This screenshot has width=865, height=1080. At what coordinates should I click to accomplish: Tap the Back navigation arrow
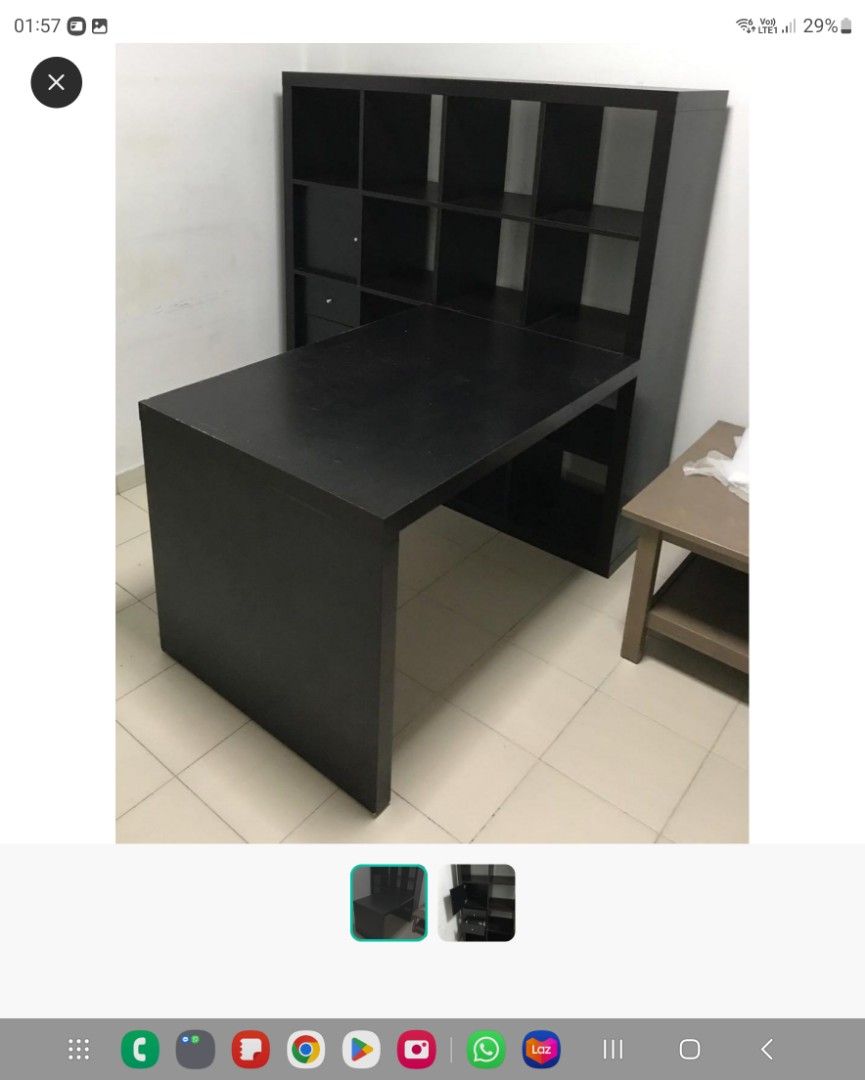pos(765,1049)
